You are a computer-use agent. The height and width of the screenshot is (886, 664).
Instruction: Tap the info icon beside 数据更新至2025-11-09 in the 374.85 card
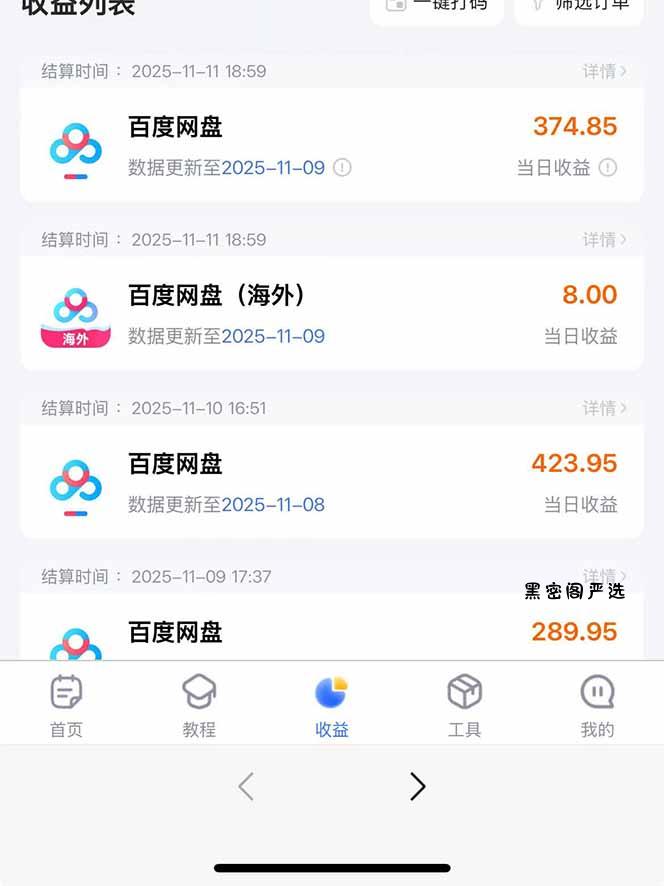[x=342, y=167]
